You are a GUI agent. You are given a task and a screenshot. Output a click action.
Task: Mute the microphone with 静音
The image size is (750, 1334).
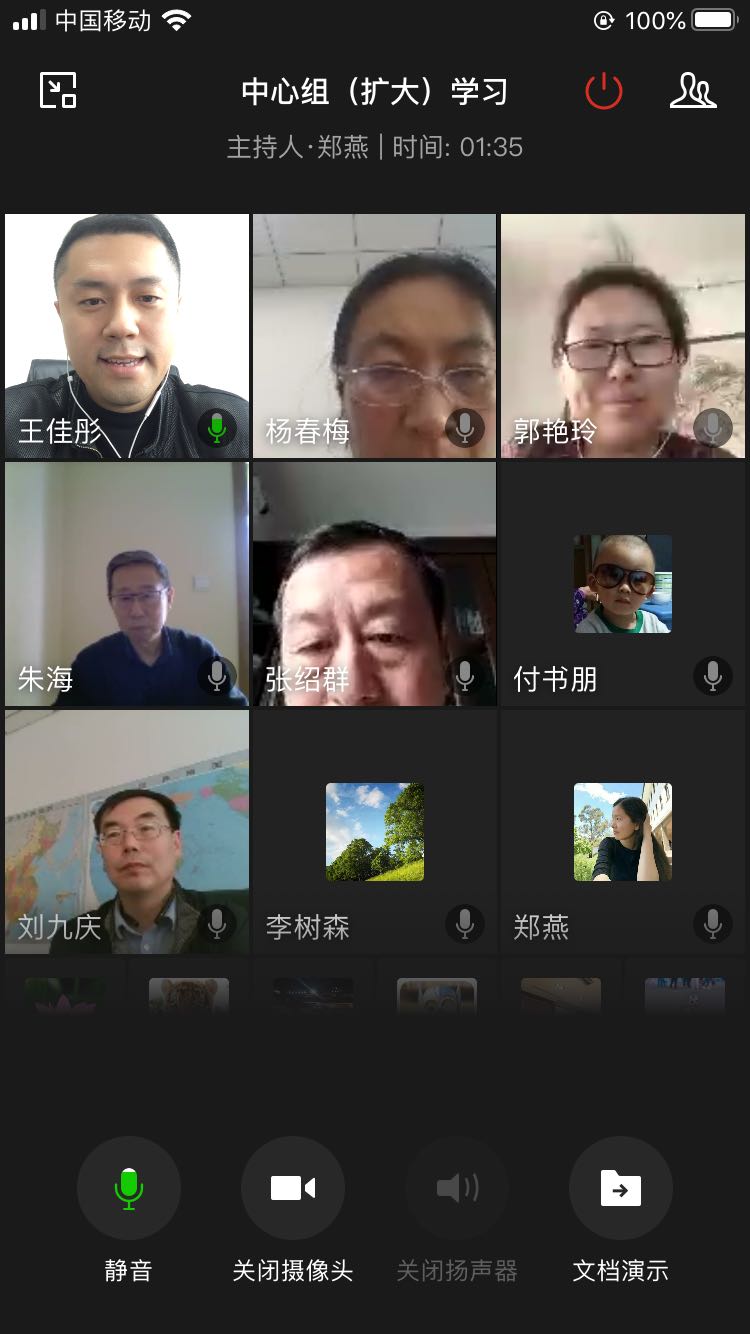pyautogui.click(x=128, y=1188)
